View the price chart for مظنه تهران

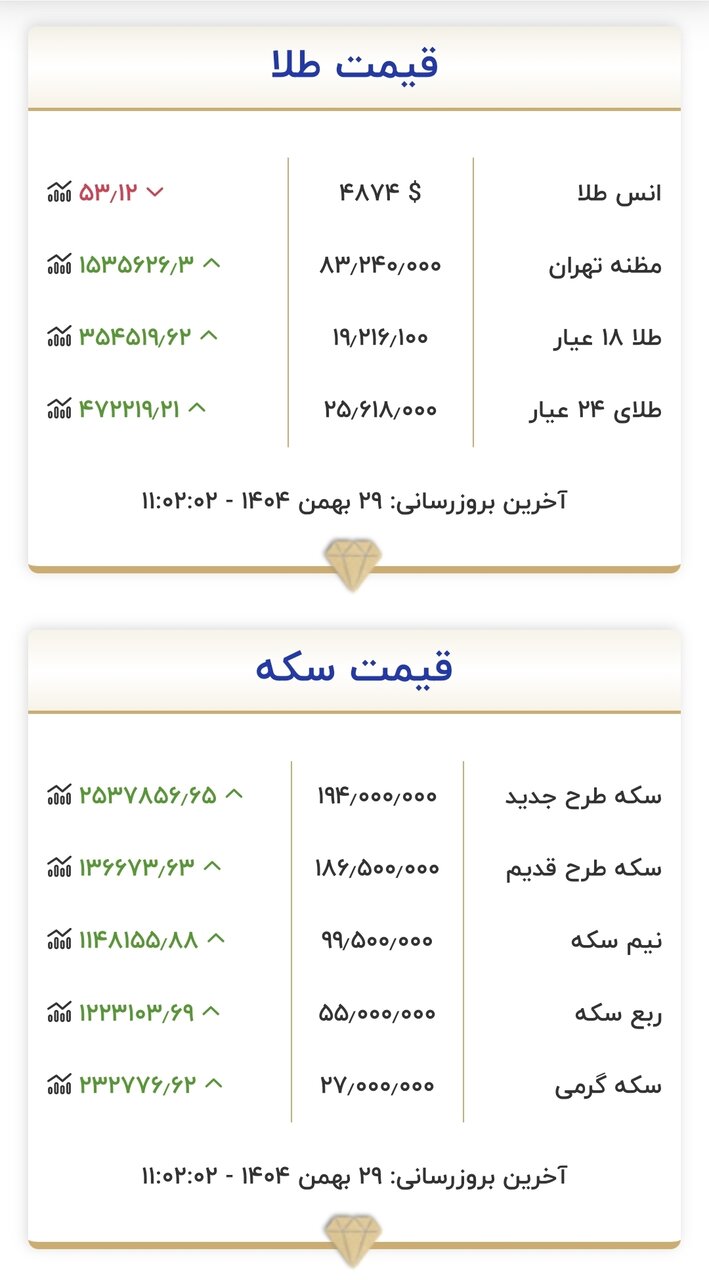(x=60, y=264)
